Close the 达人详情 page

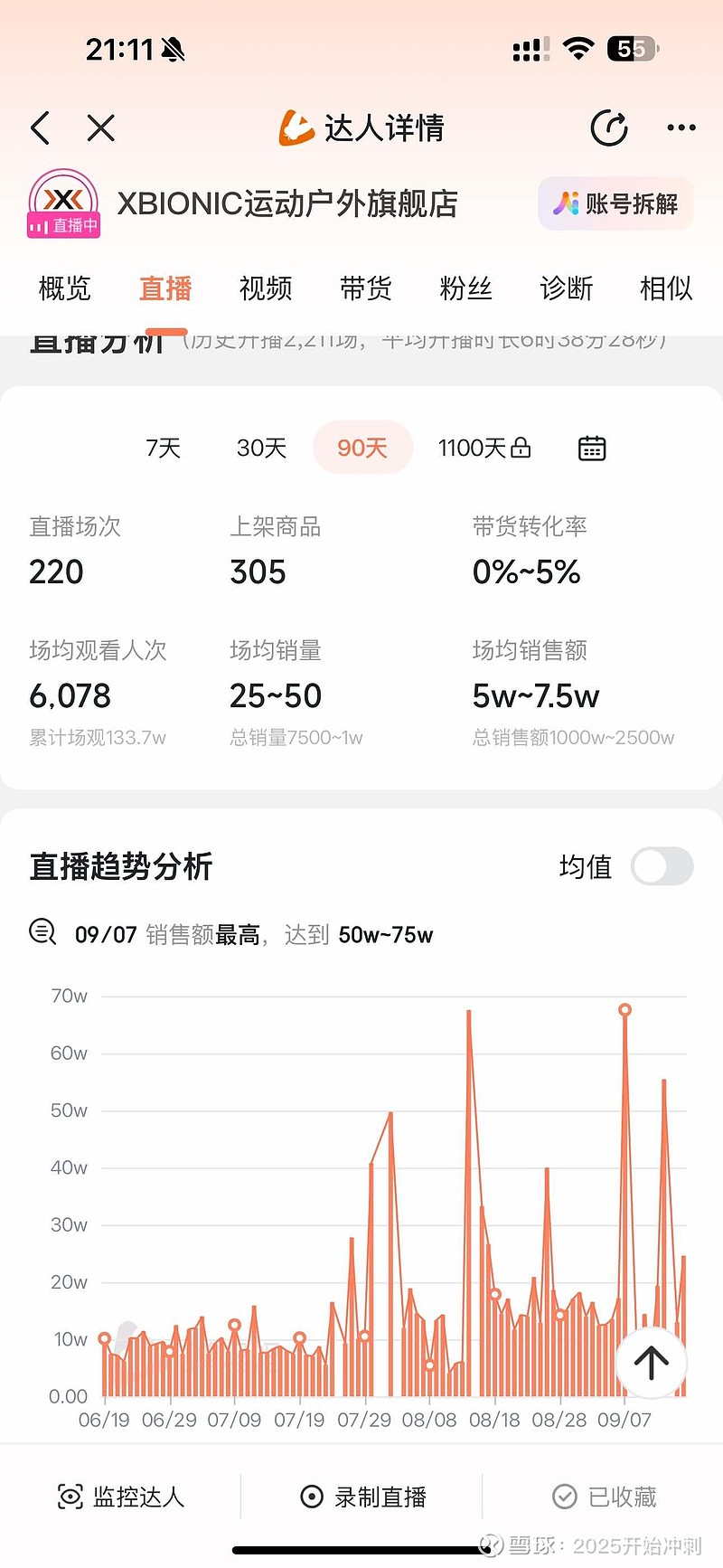101,128
